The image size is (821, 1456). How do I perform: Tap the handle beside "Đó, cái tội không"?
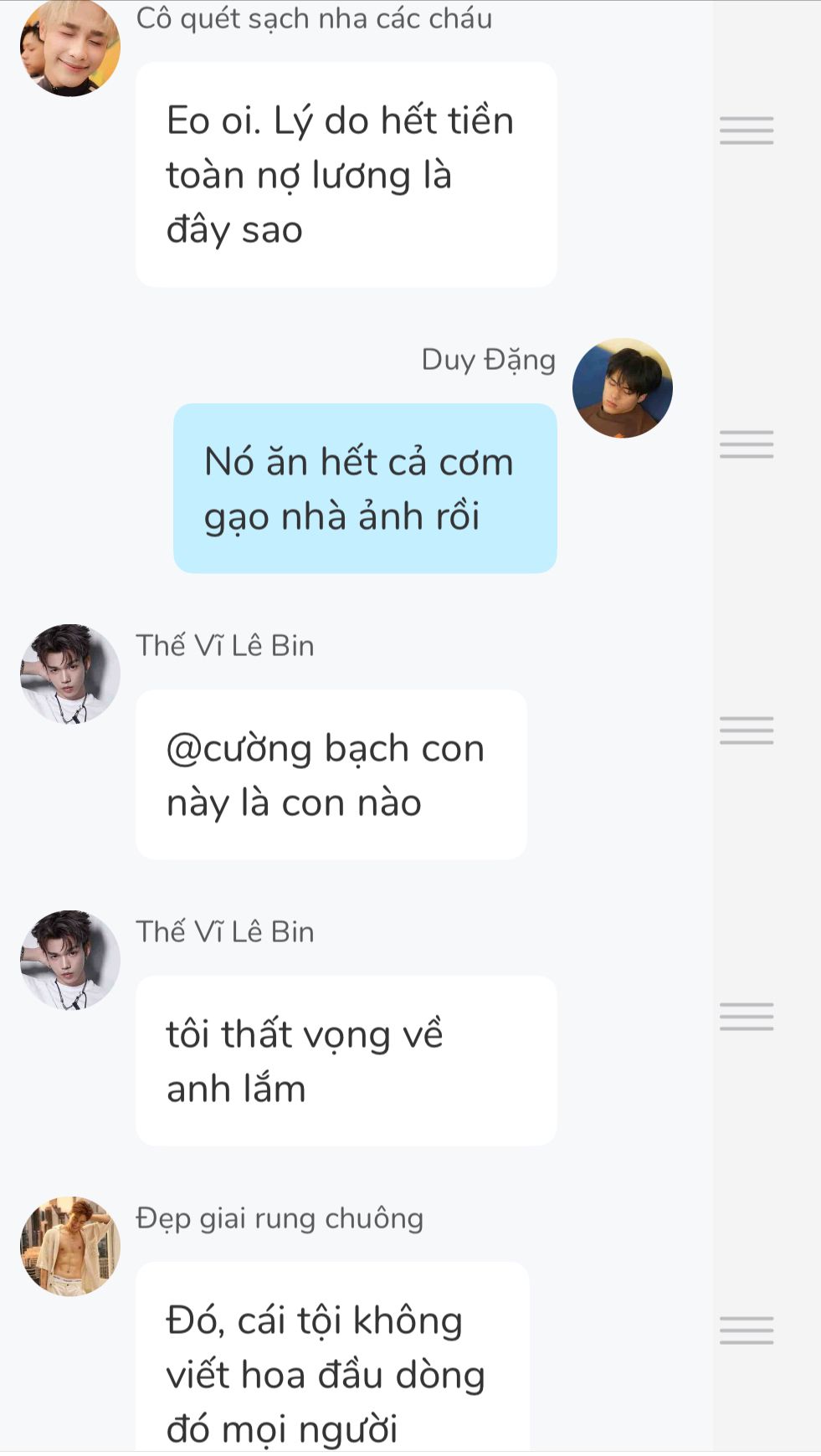[746, 1330]
